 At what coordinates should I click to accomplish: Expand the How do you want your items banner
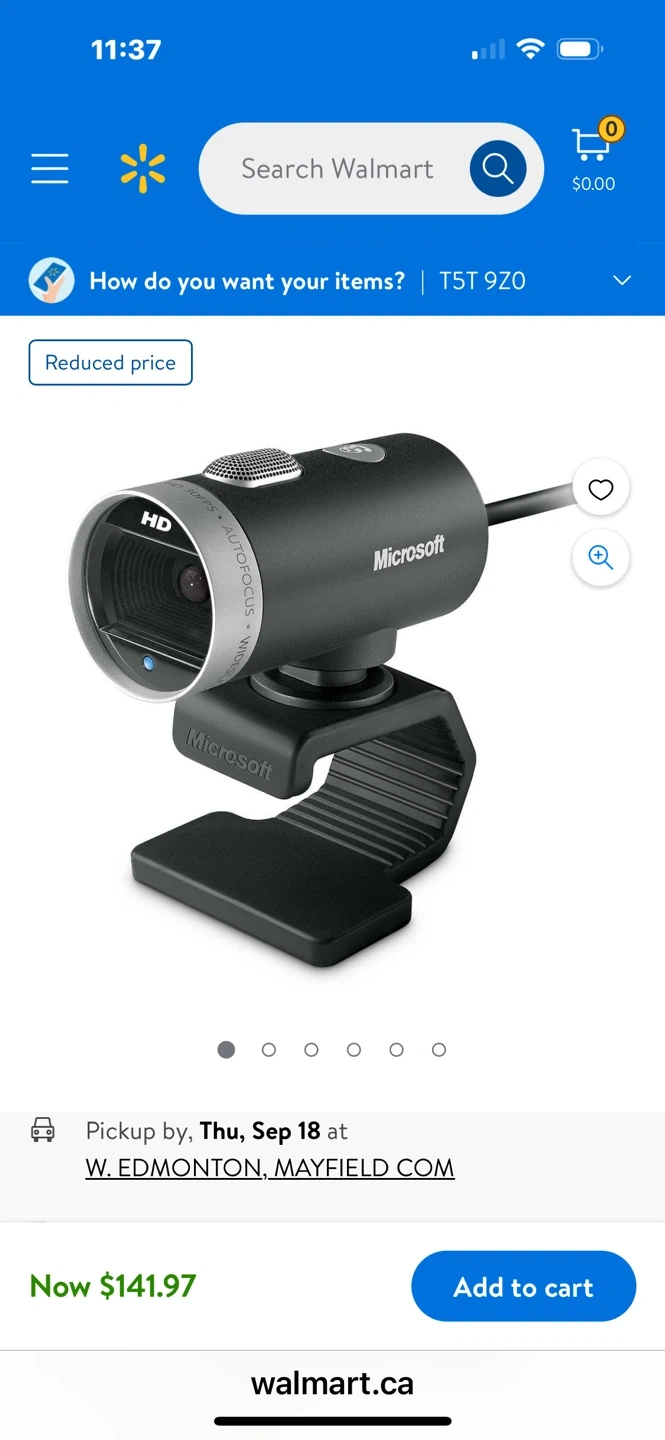[x=332, y=281]
